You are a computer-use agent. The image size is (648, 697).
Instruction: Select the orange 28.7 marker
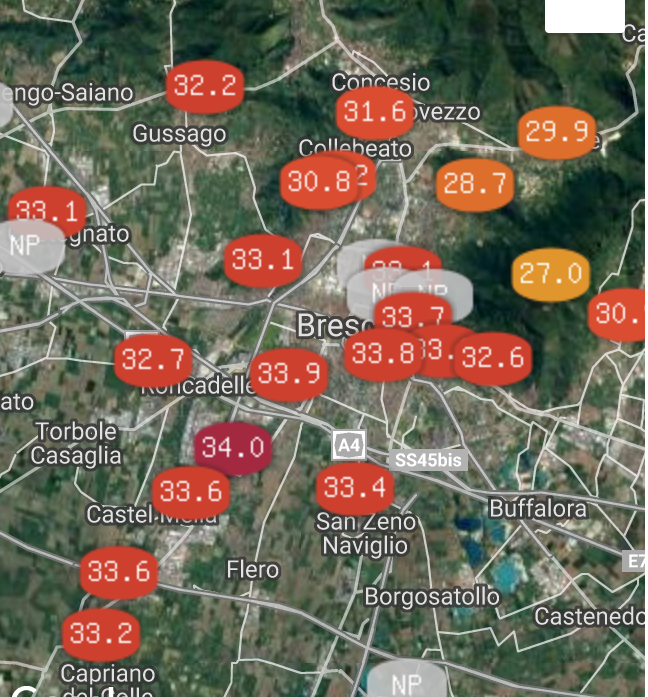[x=475, y=184]
